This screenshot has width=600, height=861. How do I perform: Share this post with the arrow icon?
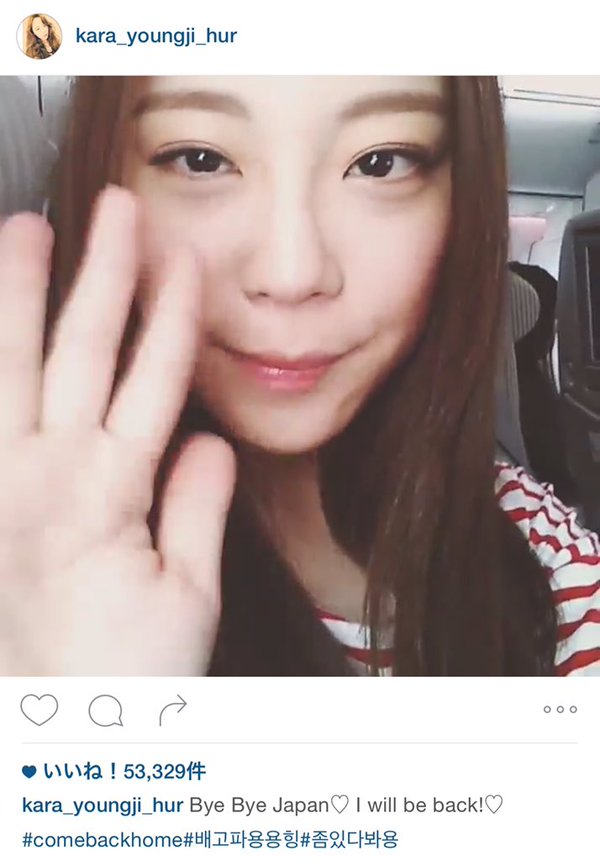tap(172, 711)
